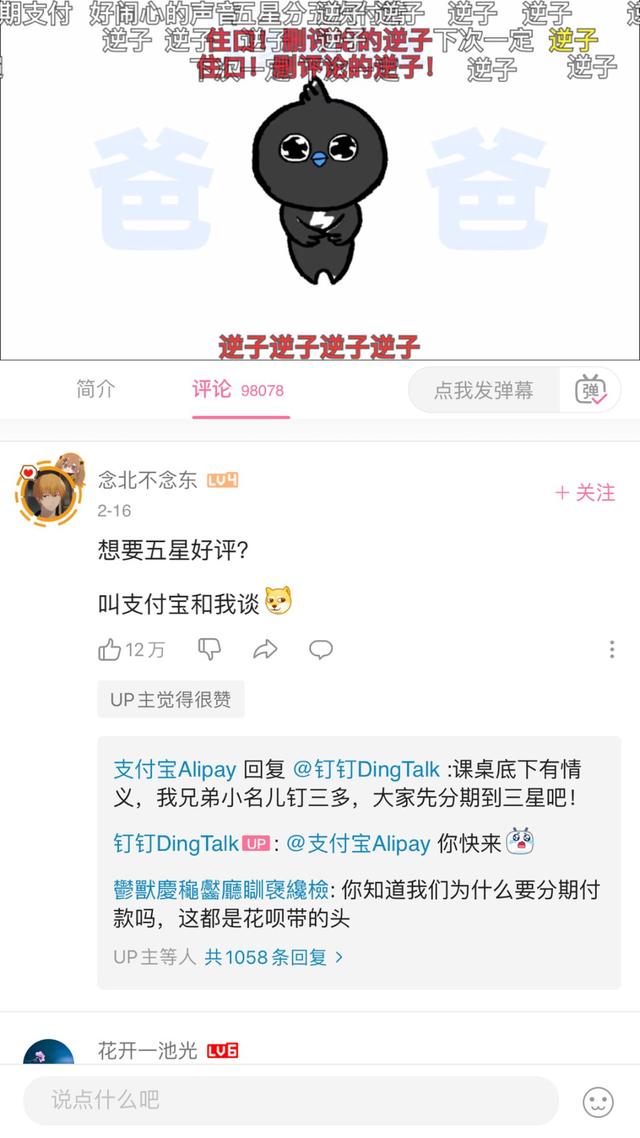Tap the 点我发弹幕 input box
The image size is (640, 1138).
[x=484, y=390]
